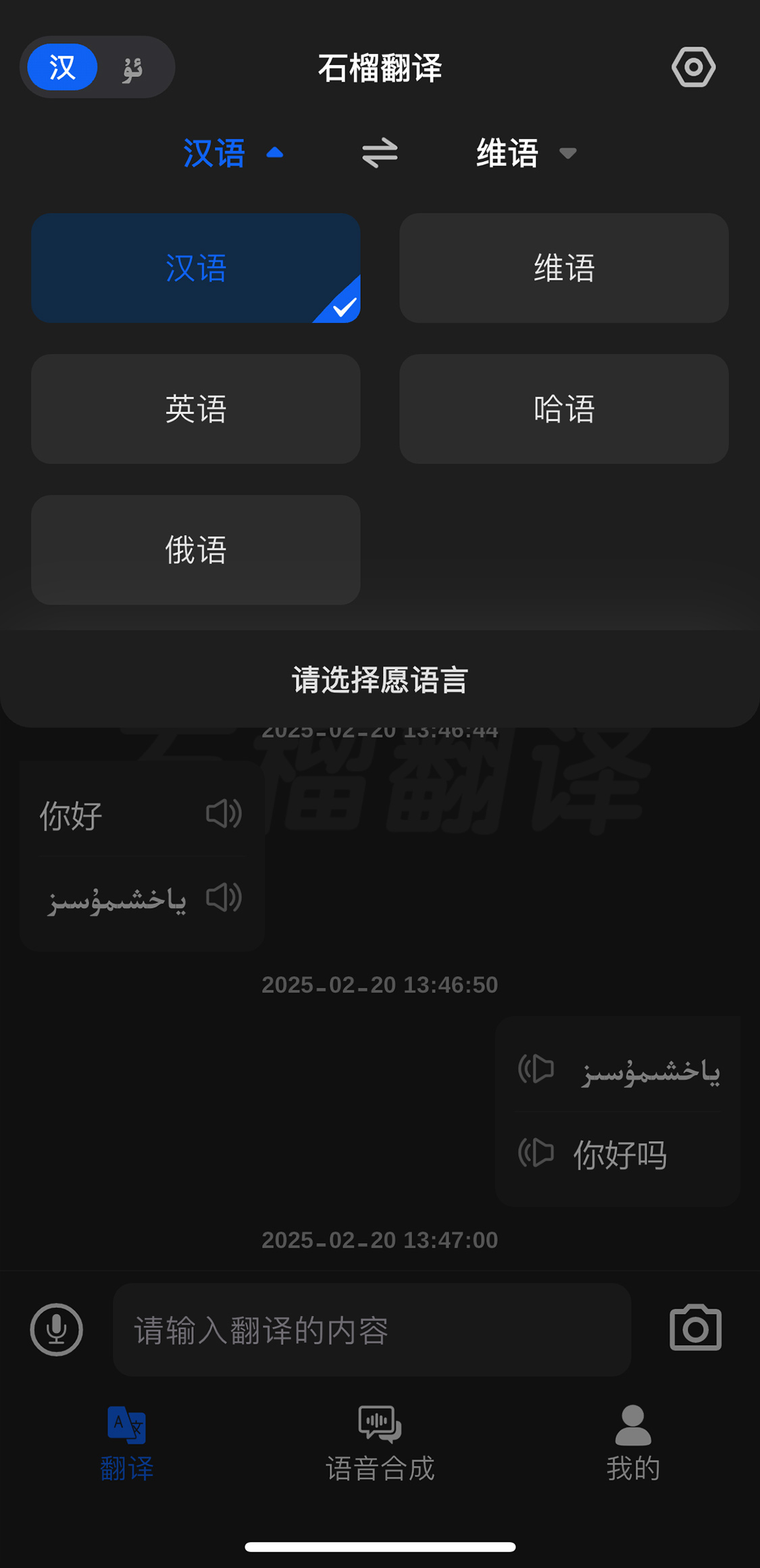Open settings via the hexagon gear icon
760x1568 pixels.
(693, 68)
